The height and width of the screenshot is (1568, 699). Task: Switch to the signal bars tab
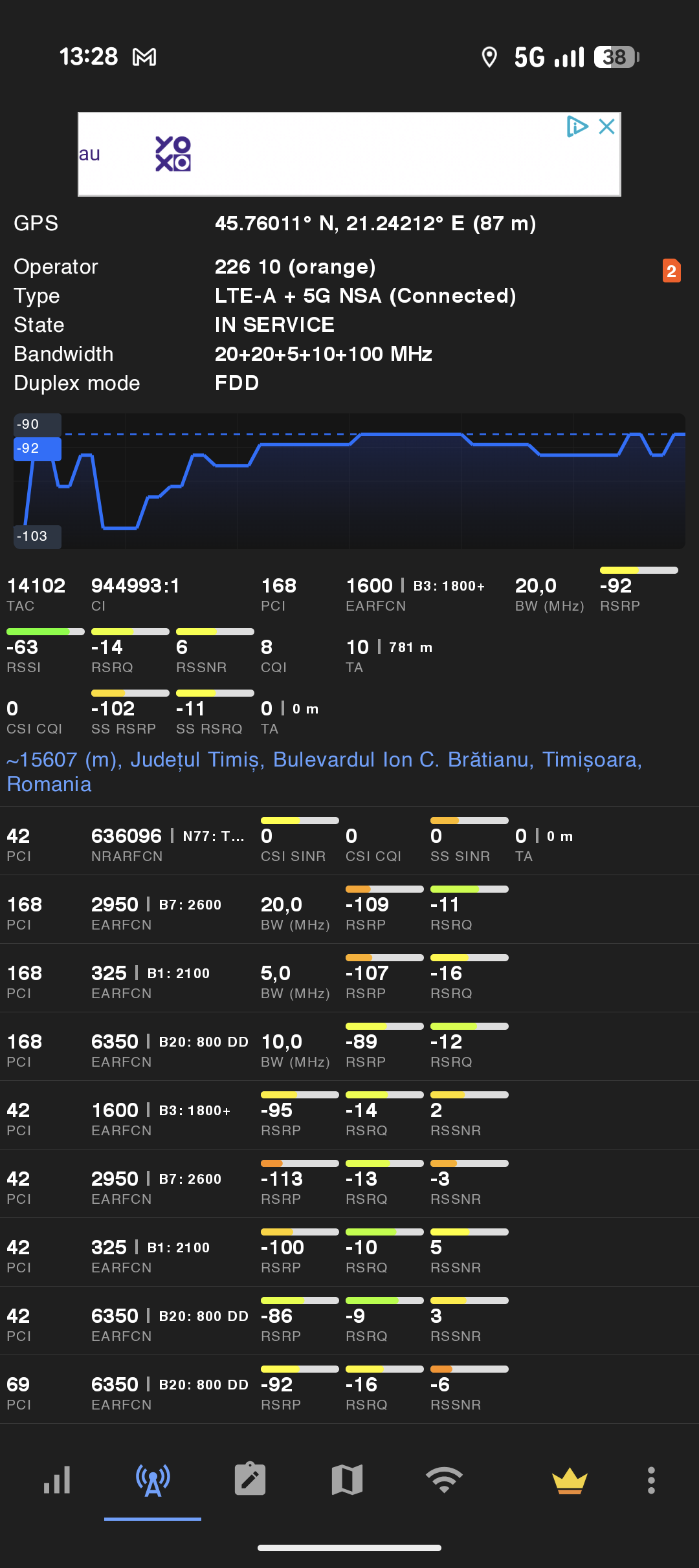(x=57, y=1480)
